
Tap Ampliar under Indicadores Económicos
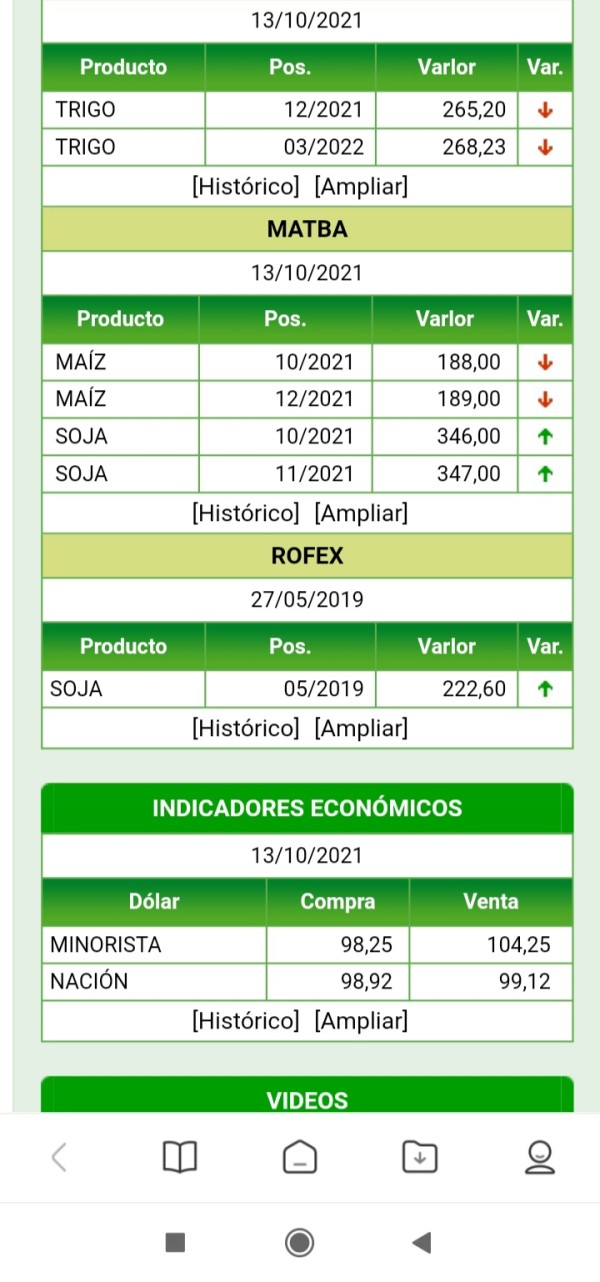tap(361, 1021)
